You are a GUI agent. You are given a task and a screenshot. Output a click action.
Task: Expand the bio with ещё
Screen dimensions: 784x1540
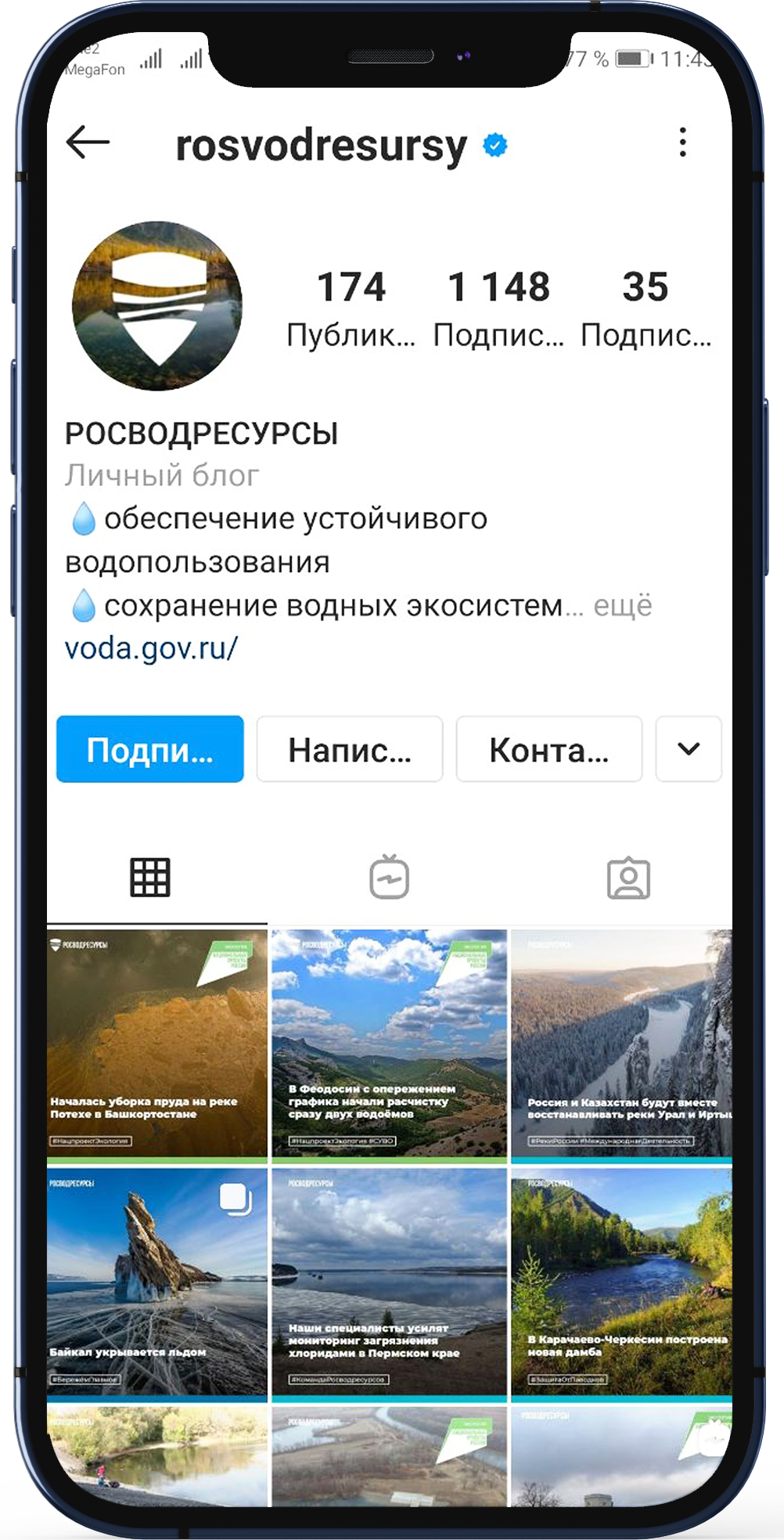[x=622, y=605]
